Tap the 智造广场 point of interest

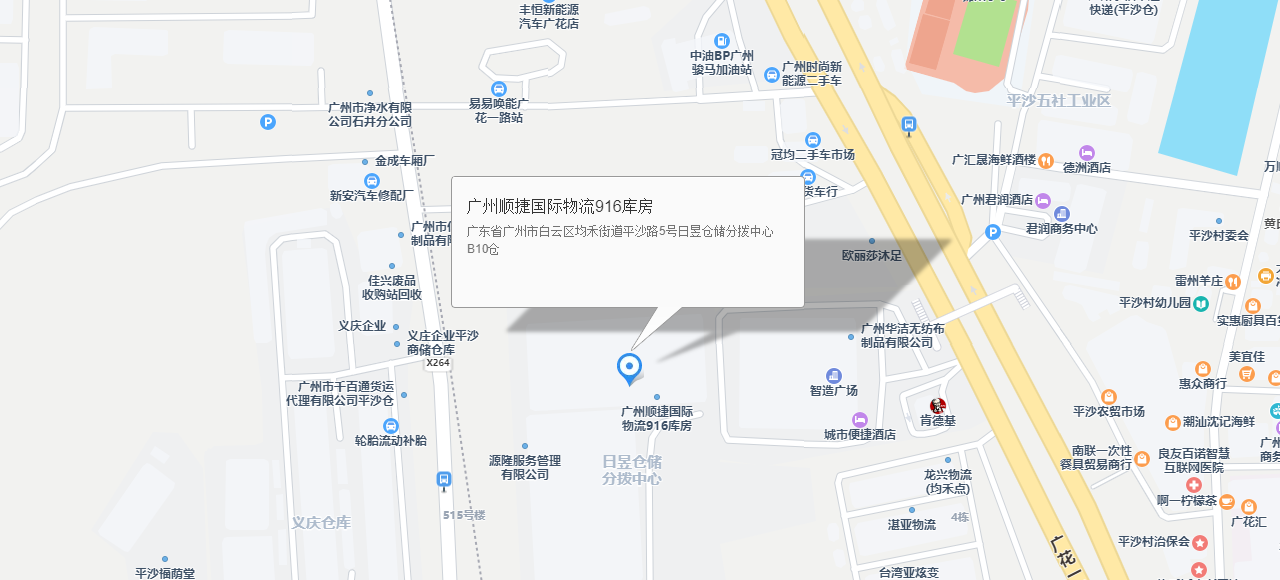click(833, 375)
